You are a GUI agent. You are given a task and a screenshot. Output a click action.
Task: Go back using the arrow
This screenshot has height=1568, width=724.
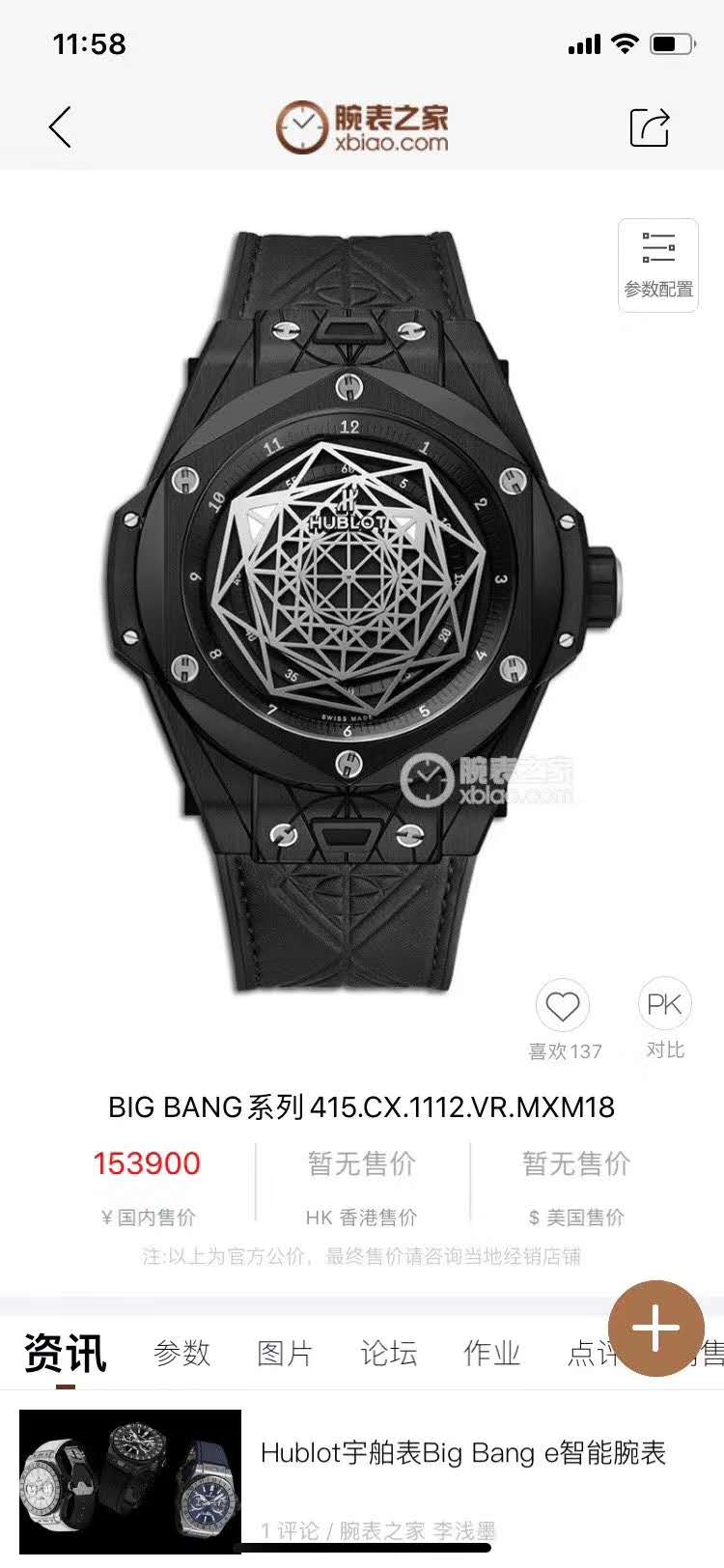(x=60, y=126)
